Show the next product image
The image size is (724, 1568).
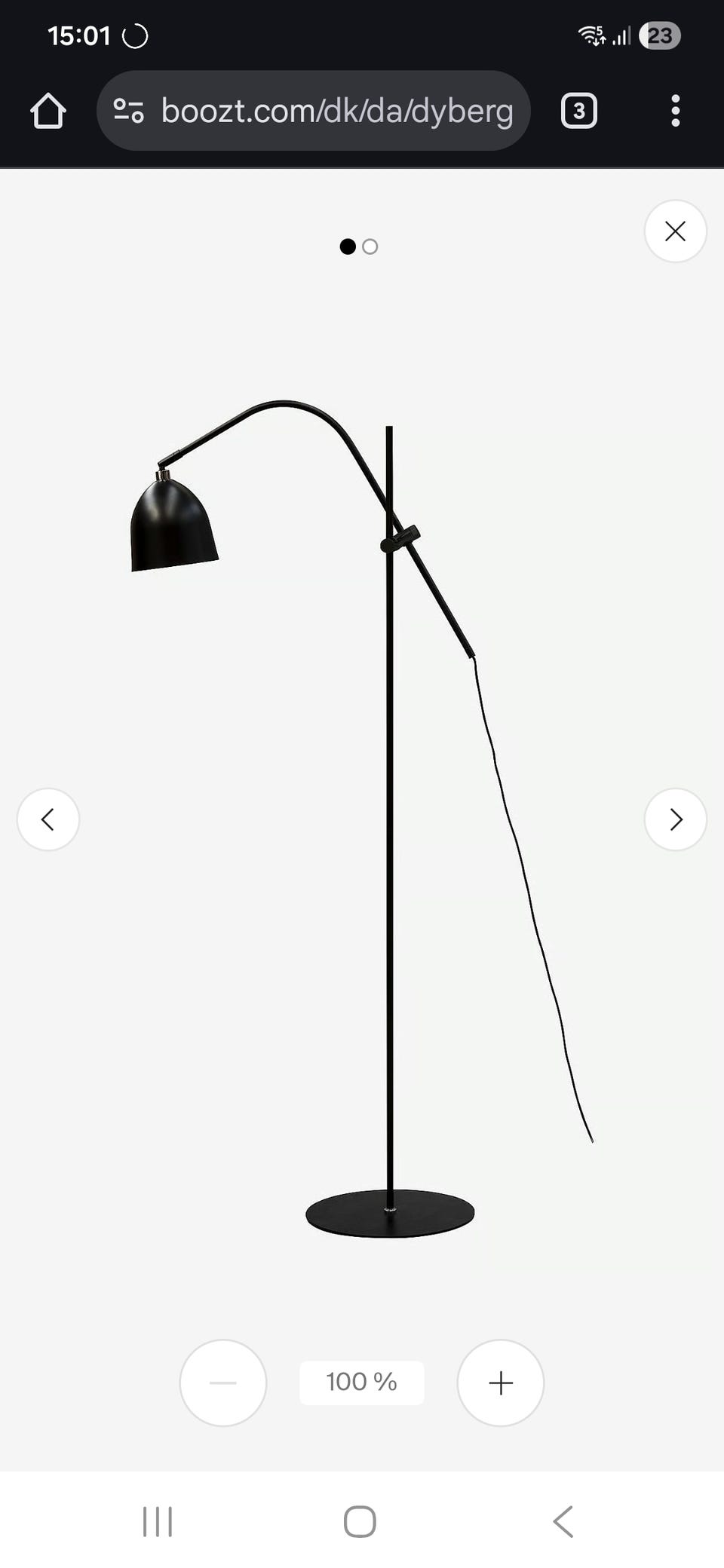coord(675,819)
